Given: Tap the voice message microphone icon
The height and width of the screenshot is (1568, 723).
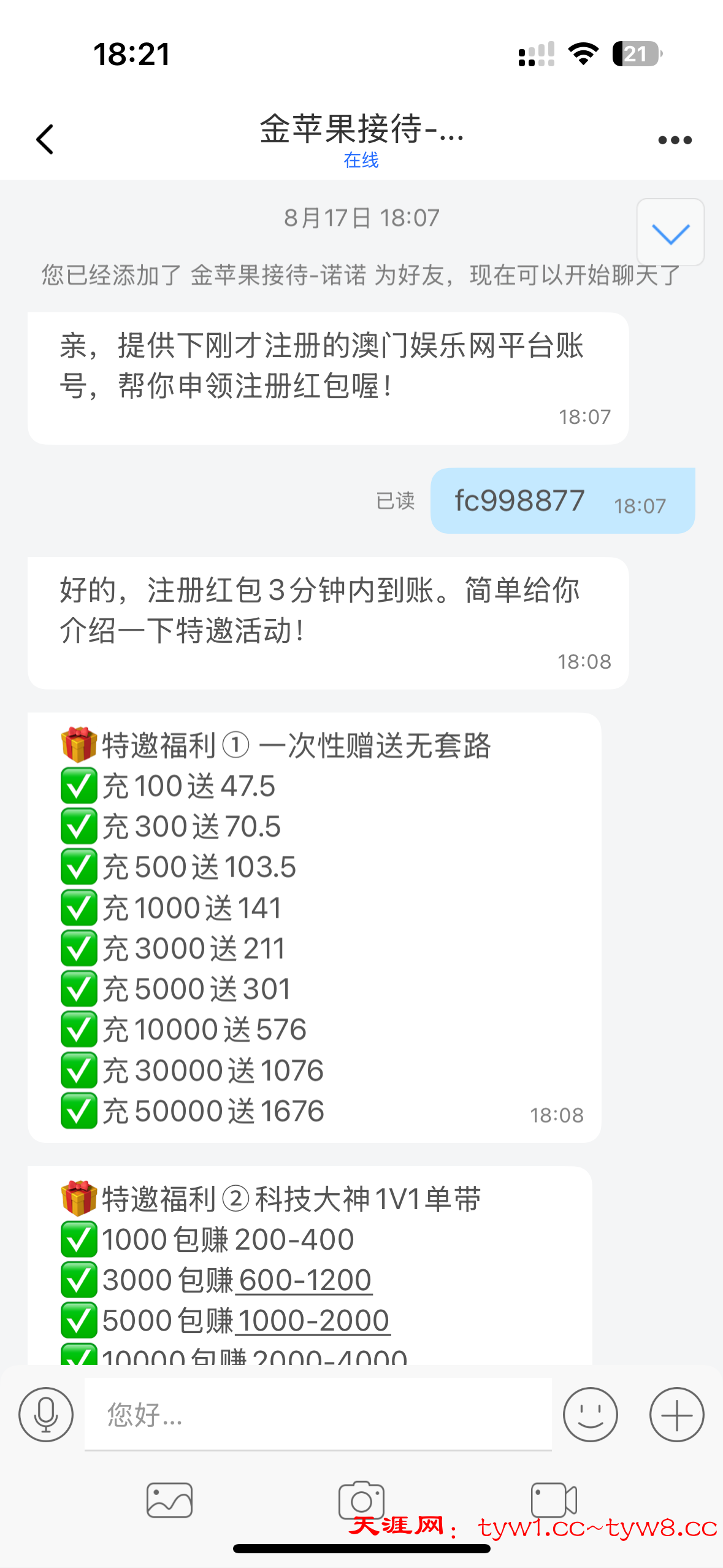Looking at the screenshot, I should (x=46, y=1414).
